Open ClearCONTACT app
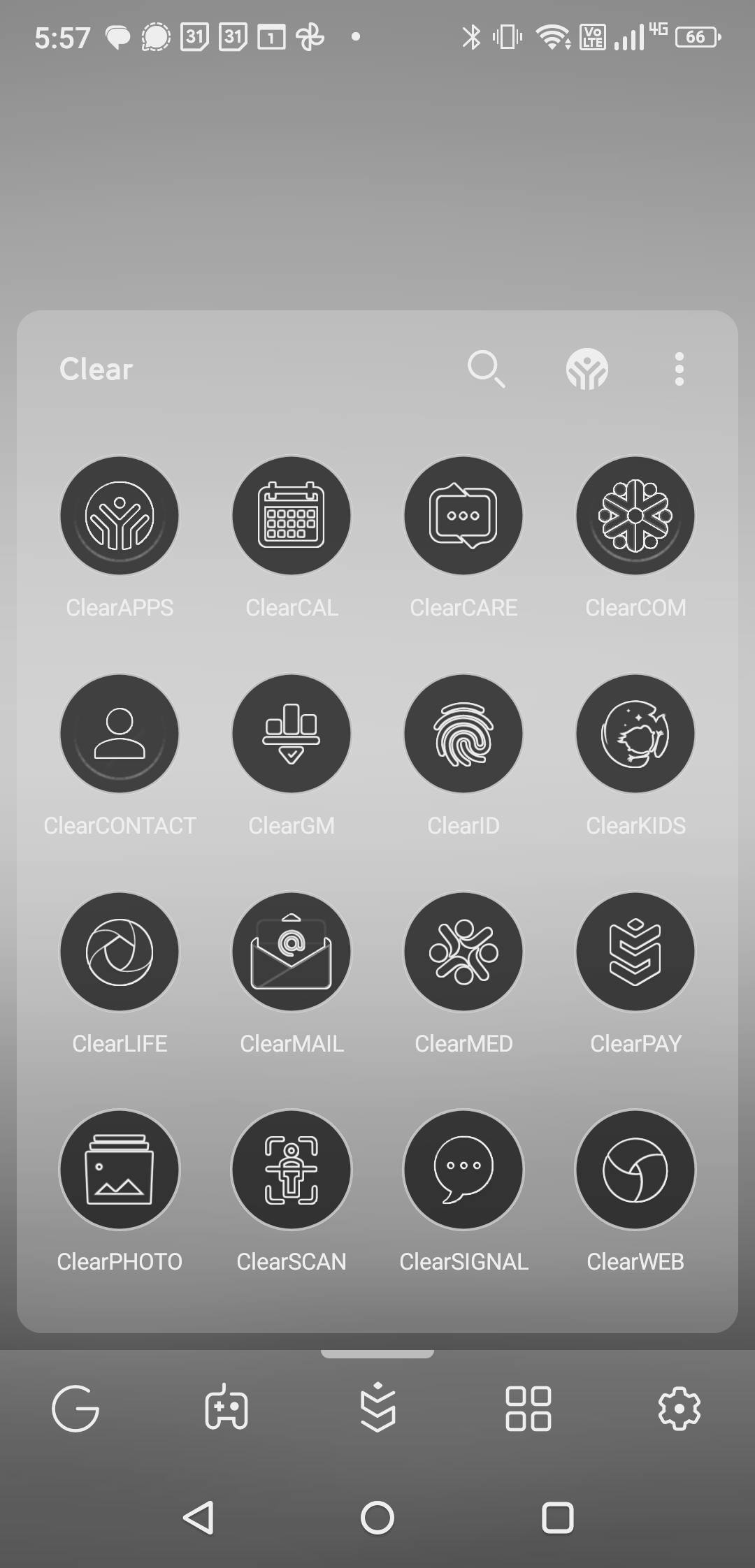Screen dimensions: 755x1568 tap(120, 734)
